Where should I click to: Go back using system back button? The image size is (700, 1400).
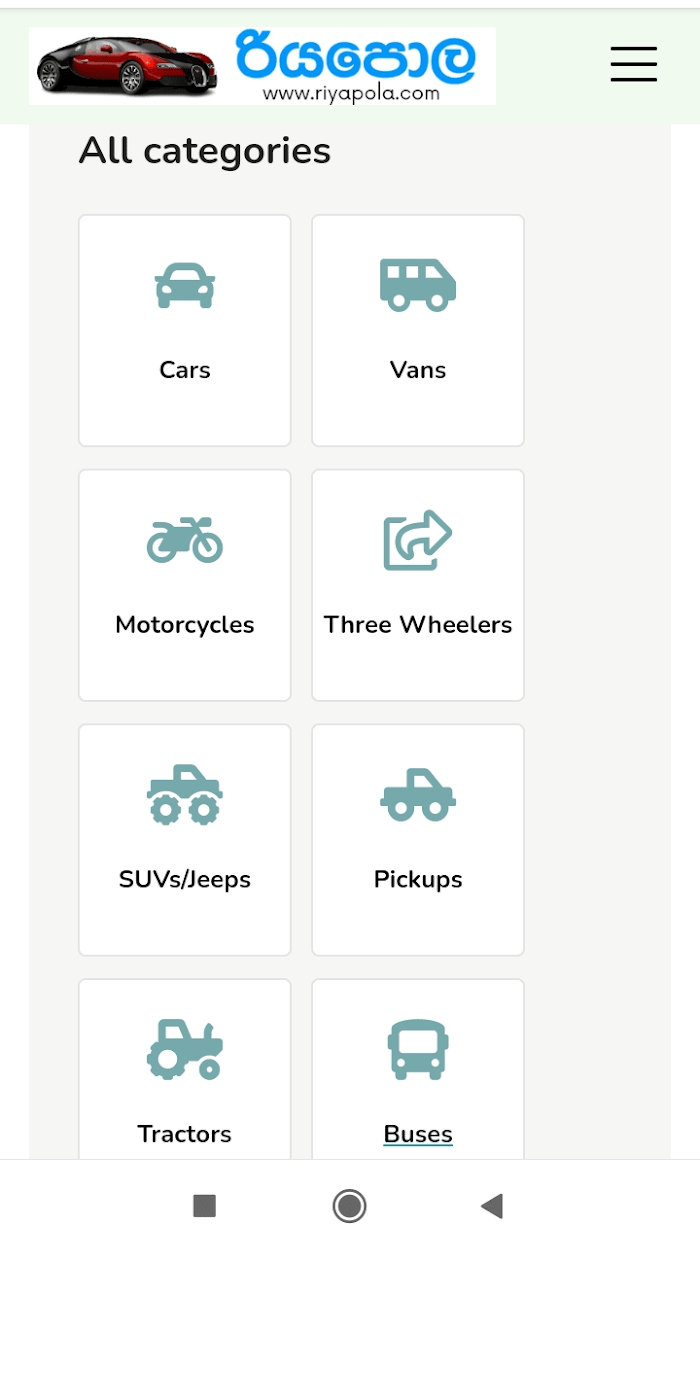[x=491, y=1206]
